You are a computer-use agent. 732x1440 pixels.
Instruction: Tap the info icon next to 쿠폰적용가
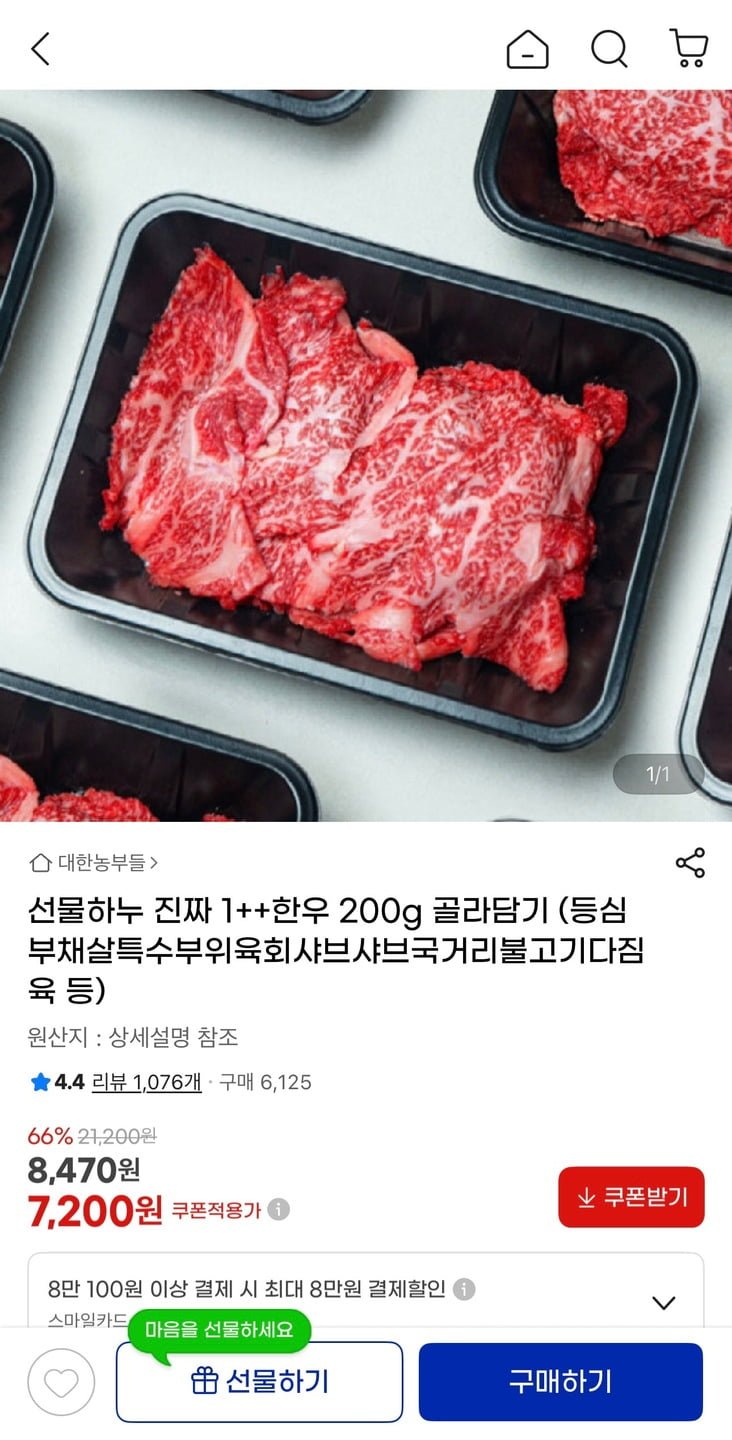[277, 1211]
